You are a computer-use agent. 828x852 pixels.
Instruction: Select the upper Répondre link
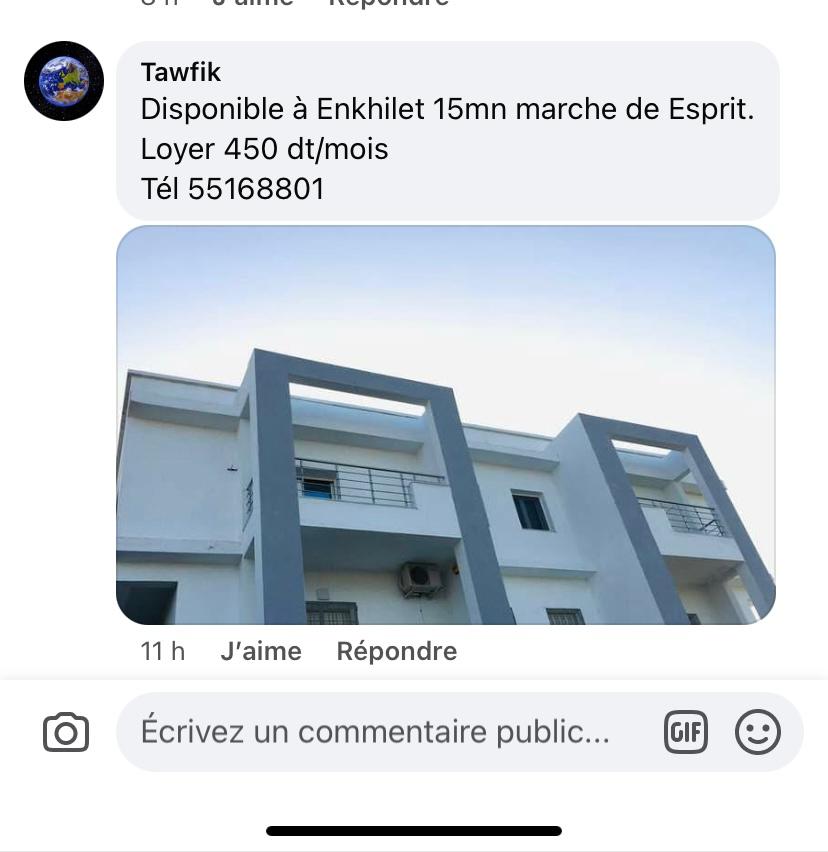click(x=389, y=4)
